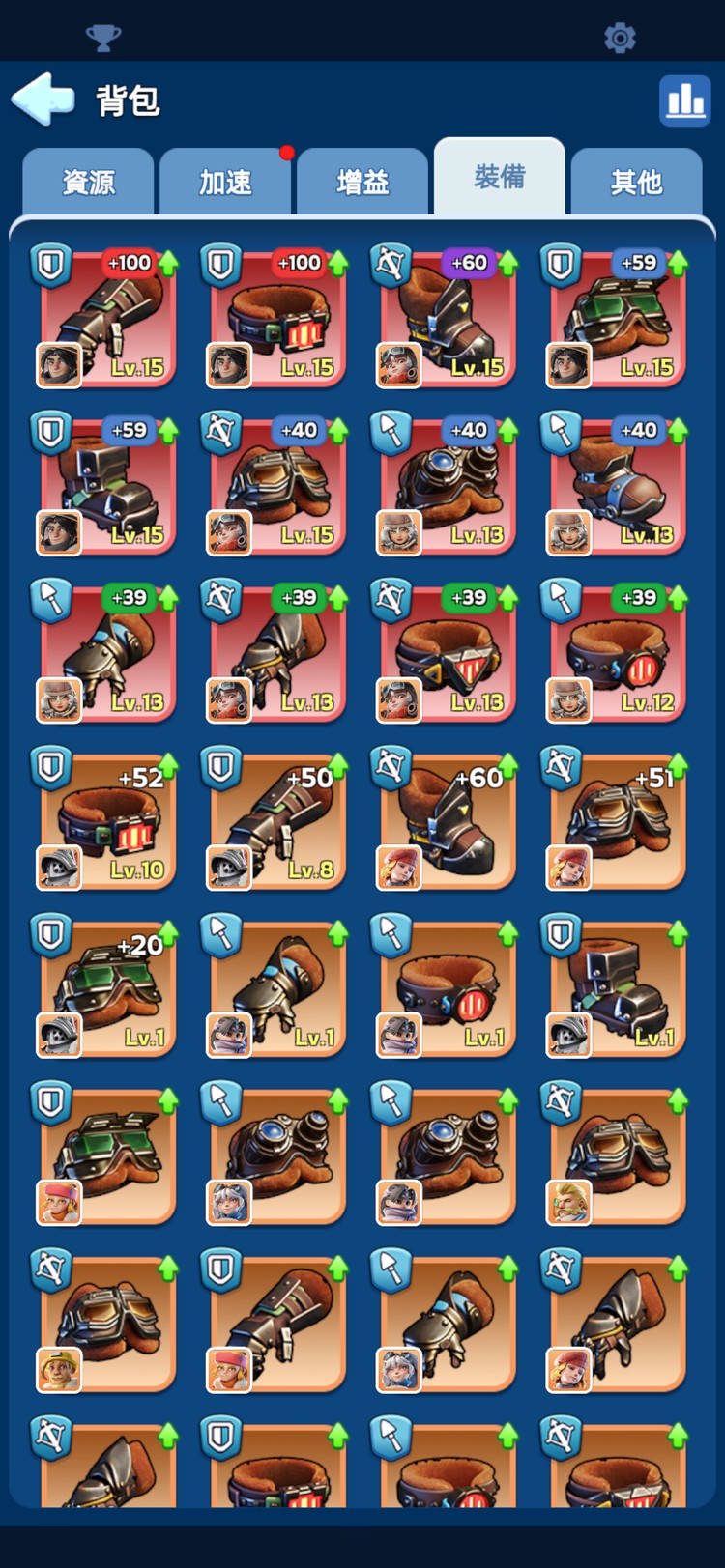Switch to the 增益 tab
Screen dimensions: 725x1568
(362, 182)
